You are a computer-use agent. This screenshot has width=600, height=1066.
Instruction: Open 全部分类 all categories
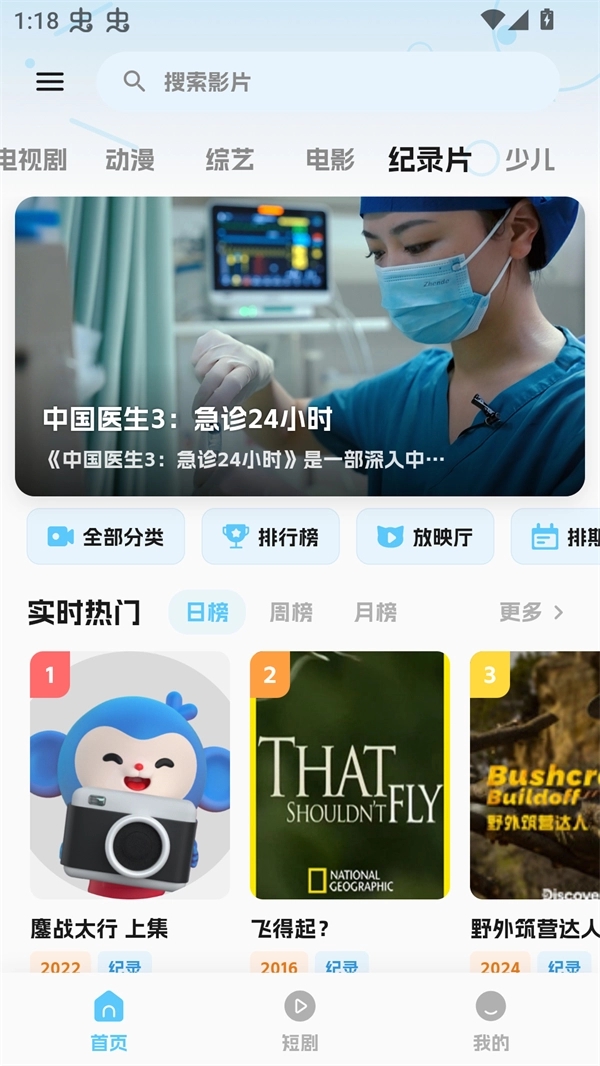coord(105,537)
